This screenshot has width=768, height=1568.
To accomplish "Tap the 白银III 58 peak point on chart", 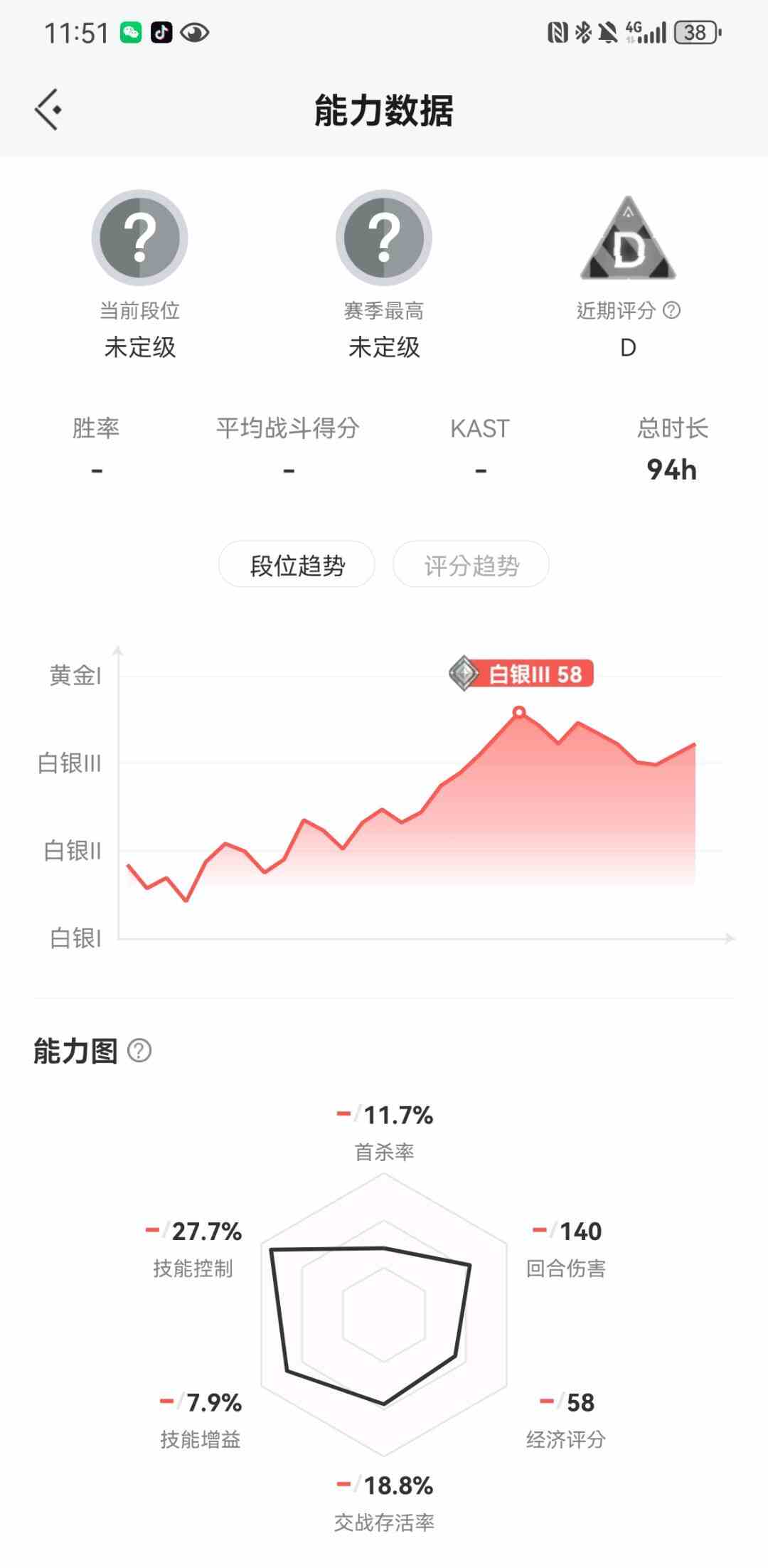I will click(x=519, y=712).
